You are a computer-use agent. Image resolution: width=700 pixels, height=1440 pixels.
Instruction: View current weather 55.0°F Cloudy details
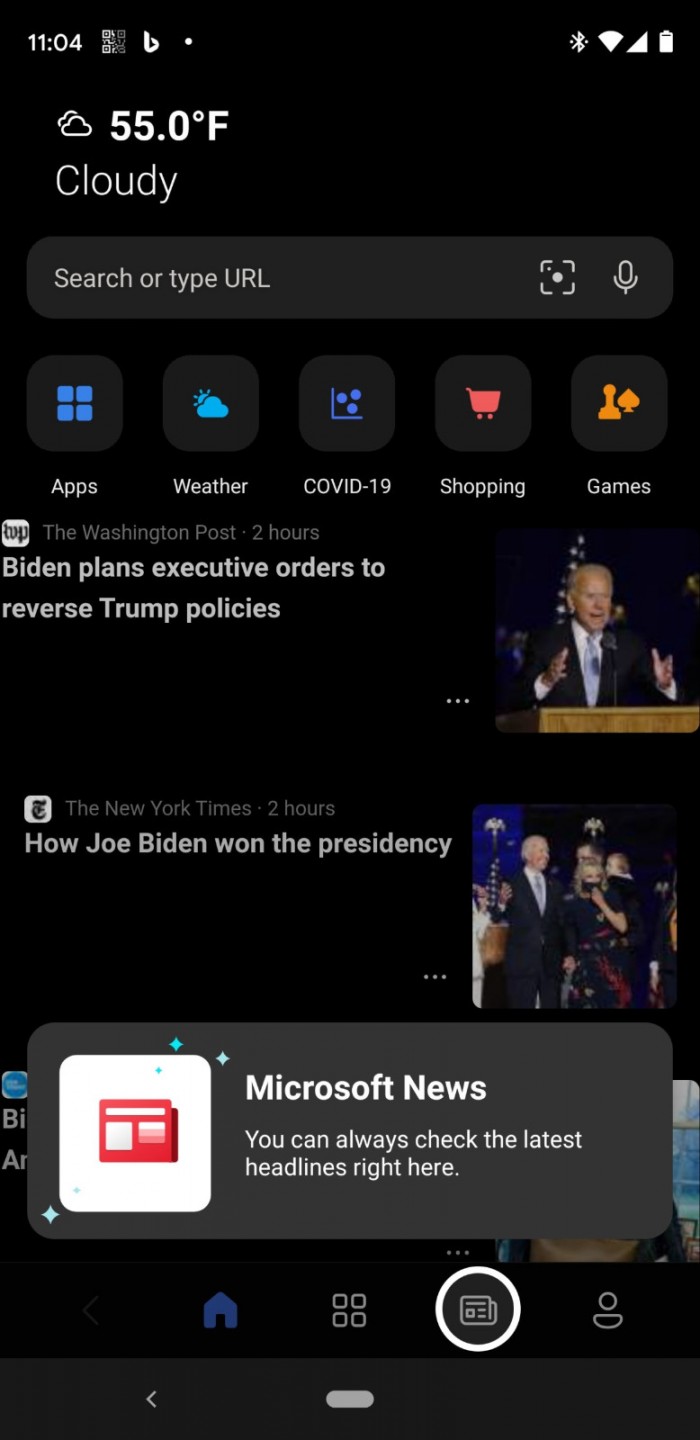coord(142,153)
